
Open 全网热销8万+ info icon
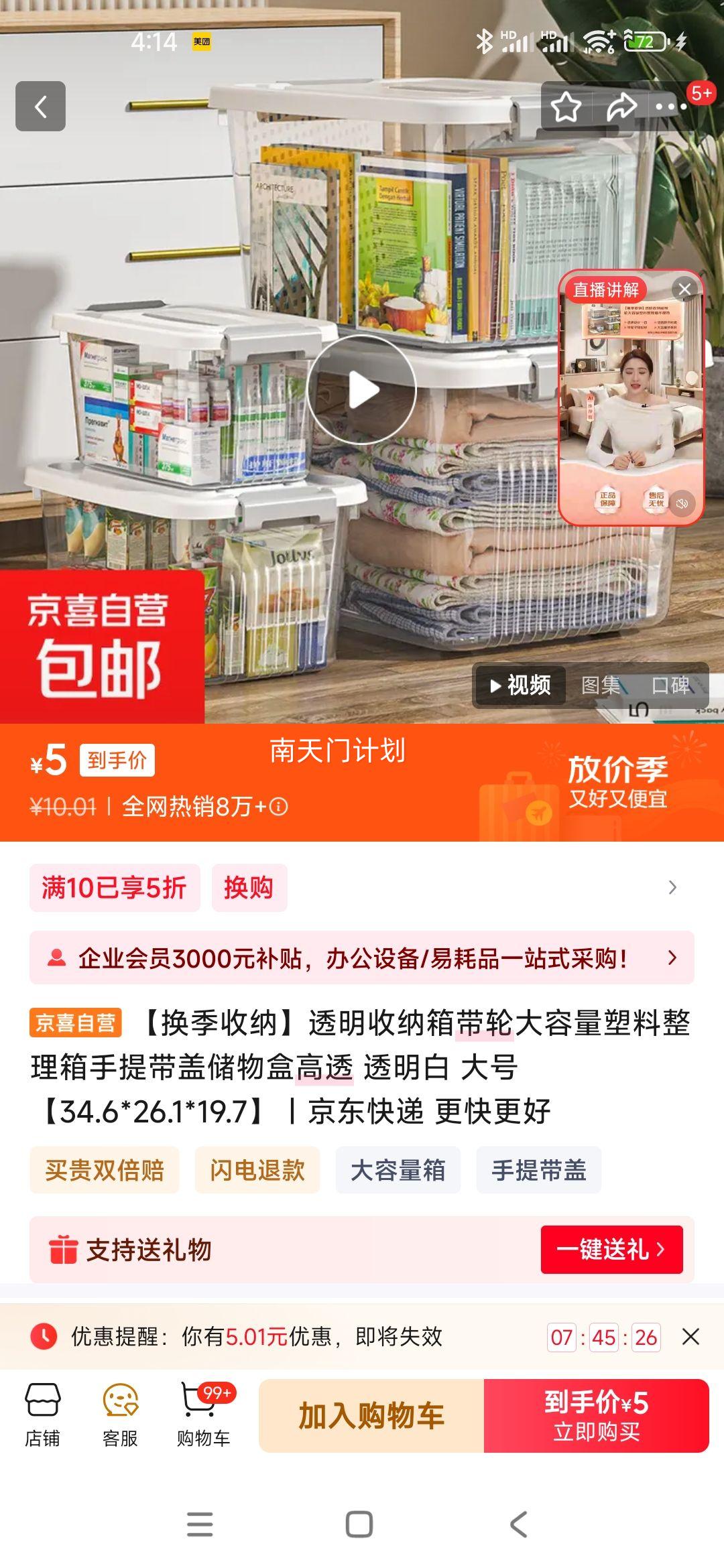point(279,806)
